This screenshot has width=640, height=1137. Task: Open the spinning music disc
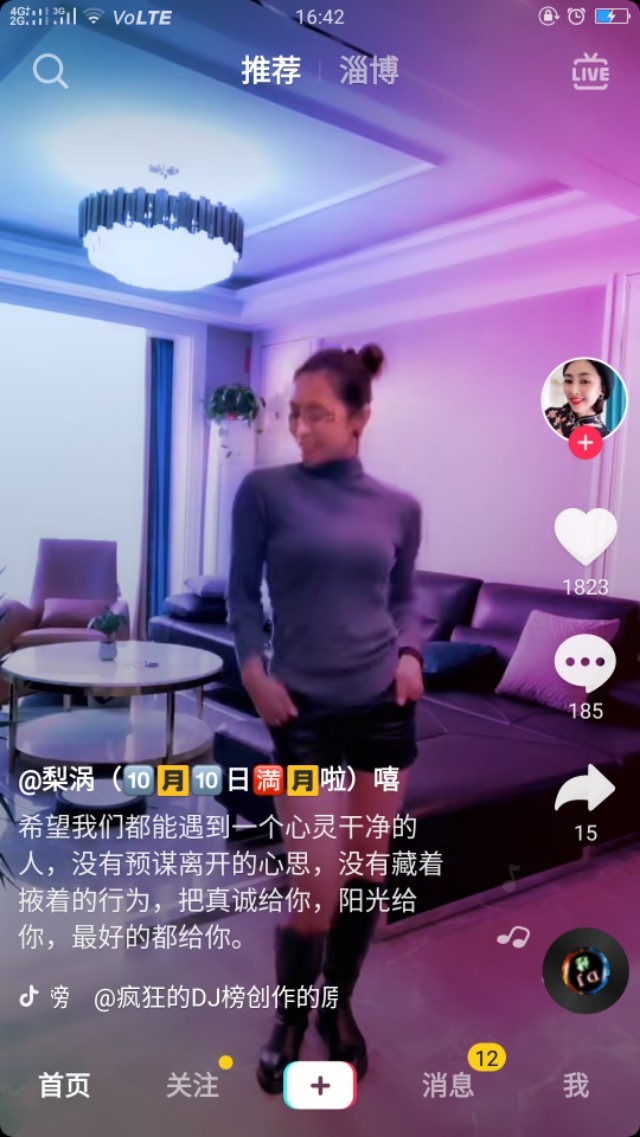(x=585, y=971)
